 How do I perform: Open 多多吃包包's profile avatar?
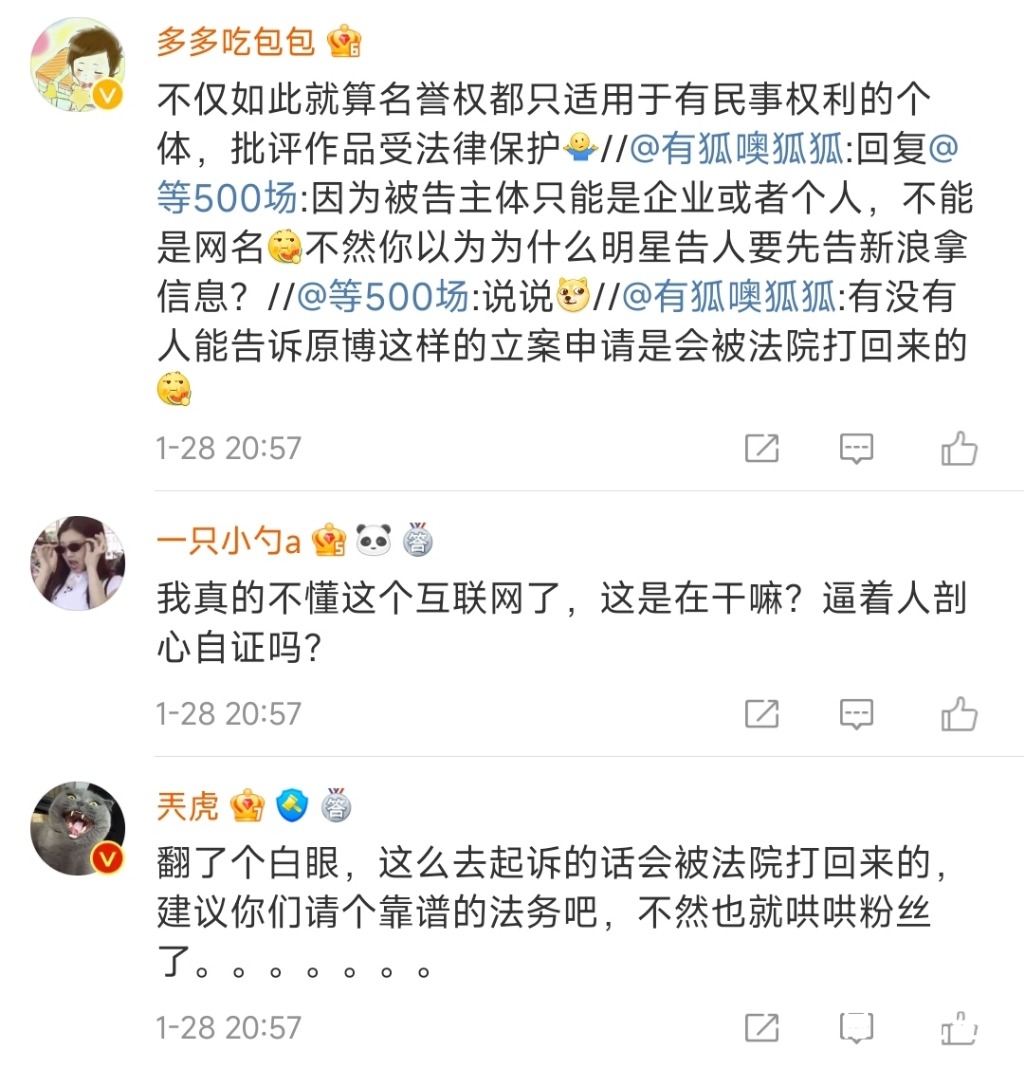(78, 65)
